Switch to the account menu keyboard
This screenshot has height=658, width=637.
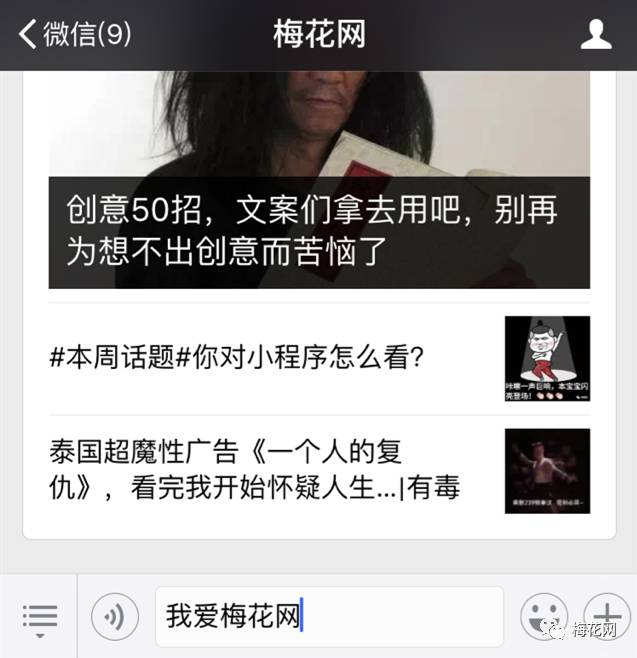pyautogui.click(x=39, y=618)
